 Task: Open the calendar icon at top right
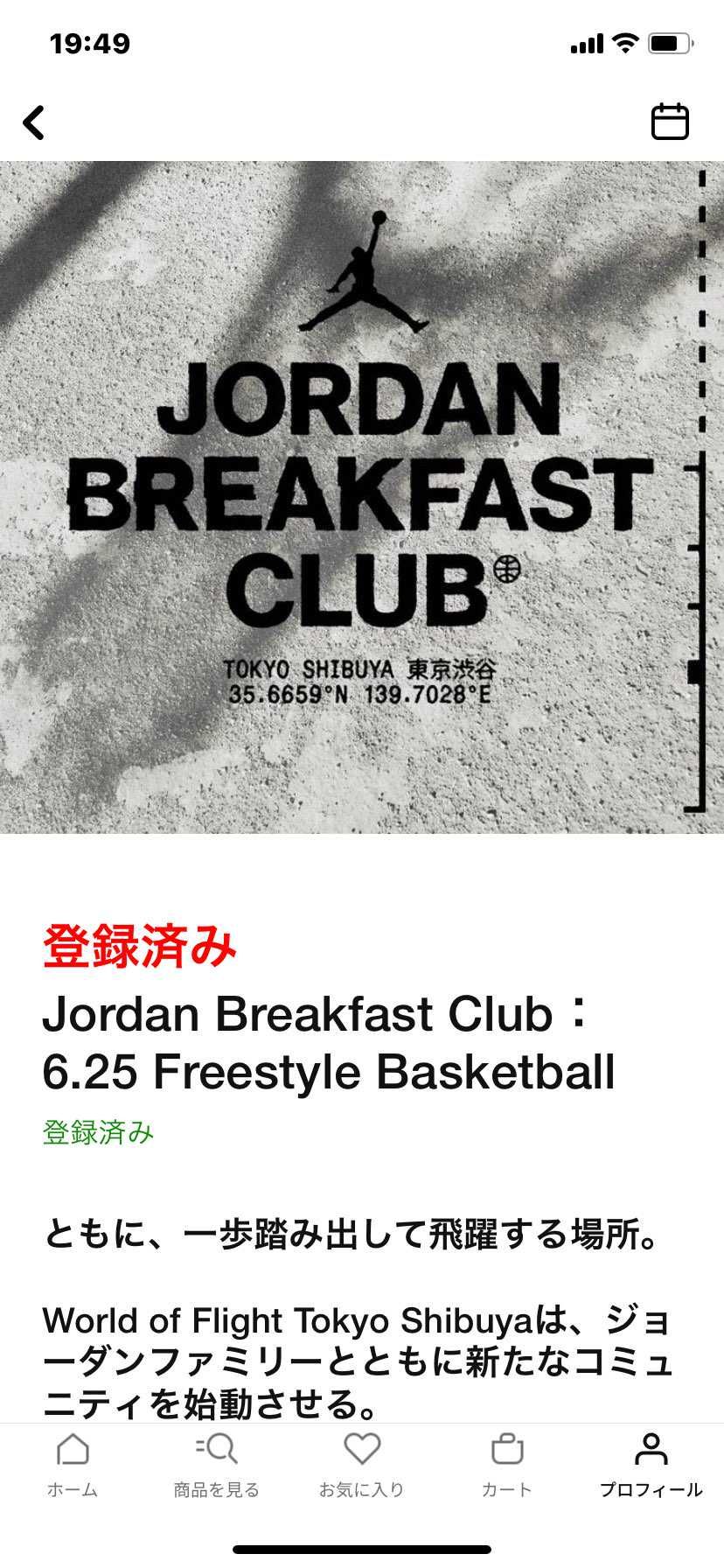[670, 122]
